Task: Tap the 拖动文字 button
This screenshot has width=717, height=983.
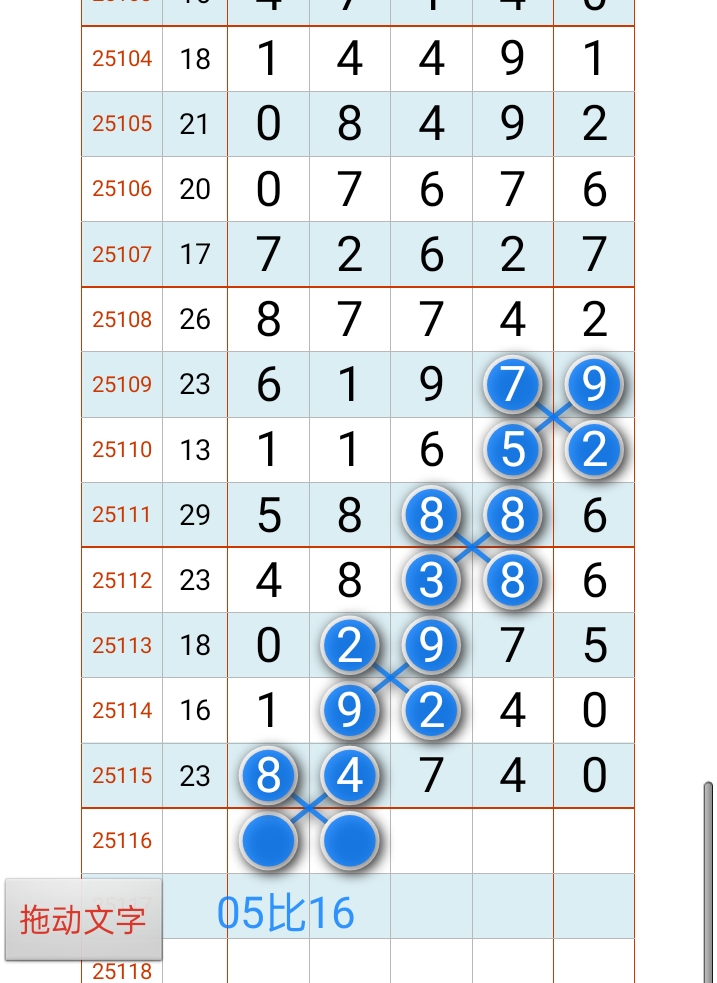Action: [x=83, y=919]
